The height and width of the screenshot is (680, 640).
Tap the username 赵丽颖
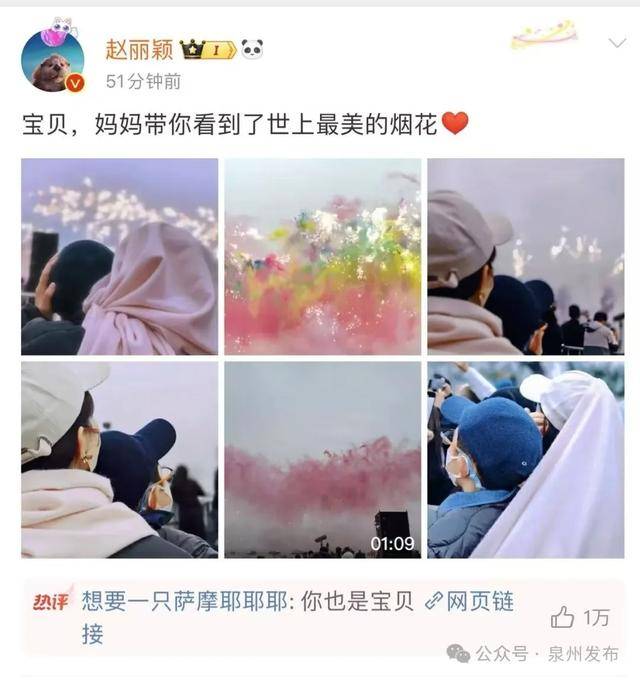point(138,48)
